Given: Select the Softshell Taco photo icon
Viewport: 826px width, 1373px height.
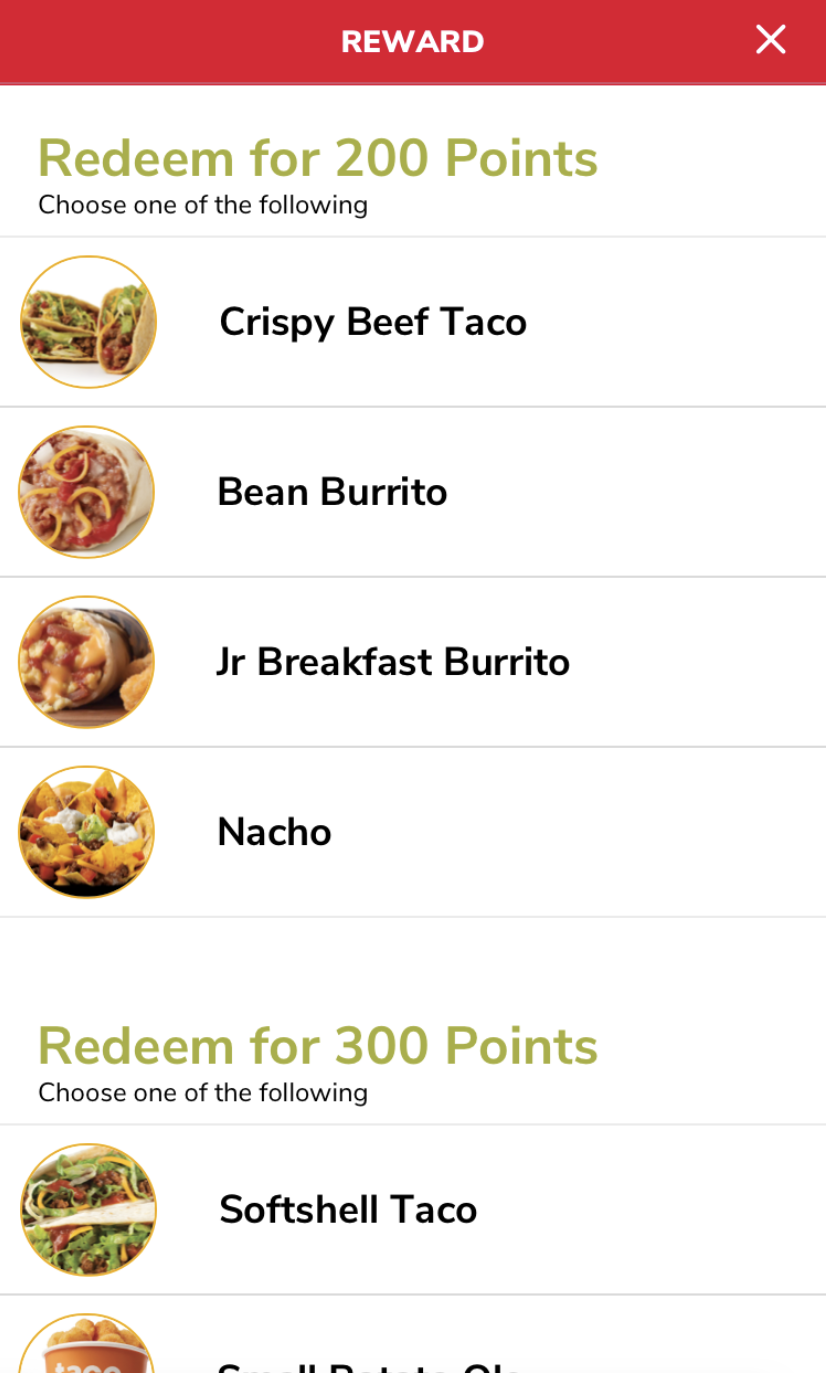Looking at the screenshot, I should [x=87, y=1209].
